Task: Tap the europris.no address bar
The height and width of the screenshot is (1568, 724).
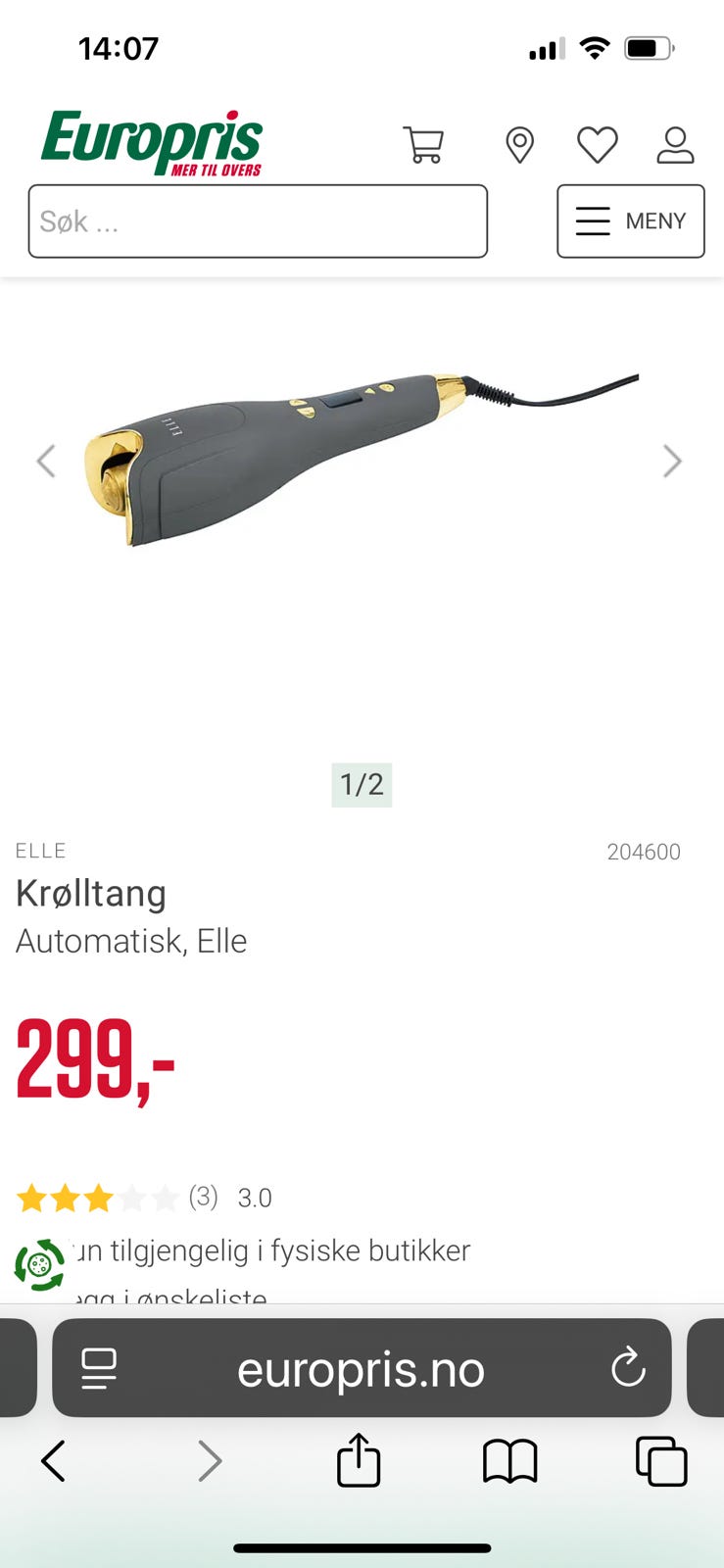Action: click(x=362, y=1368)
